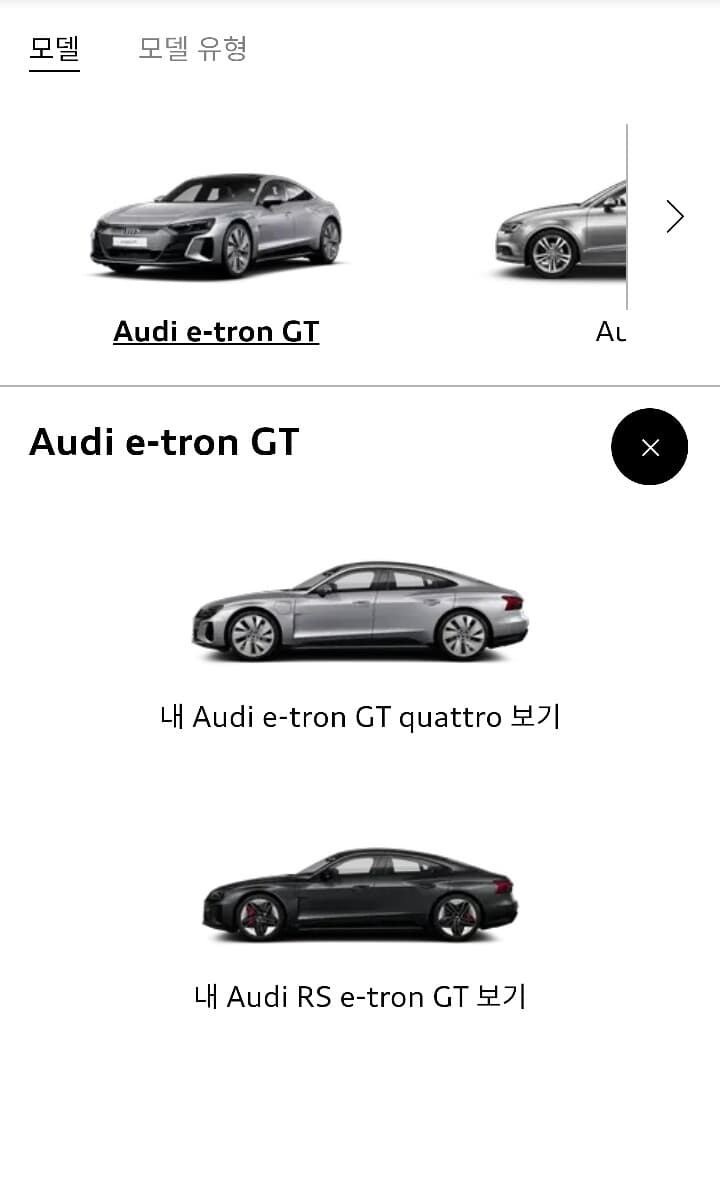
Task: Advance the model carousel with the chevron
Action: point(675,216)
